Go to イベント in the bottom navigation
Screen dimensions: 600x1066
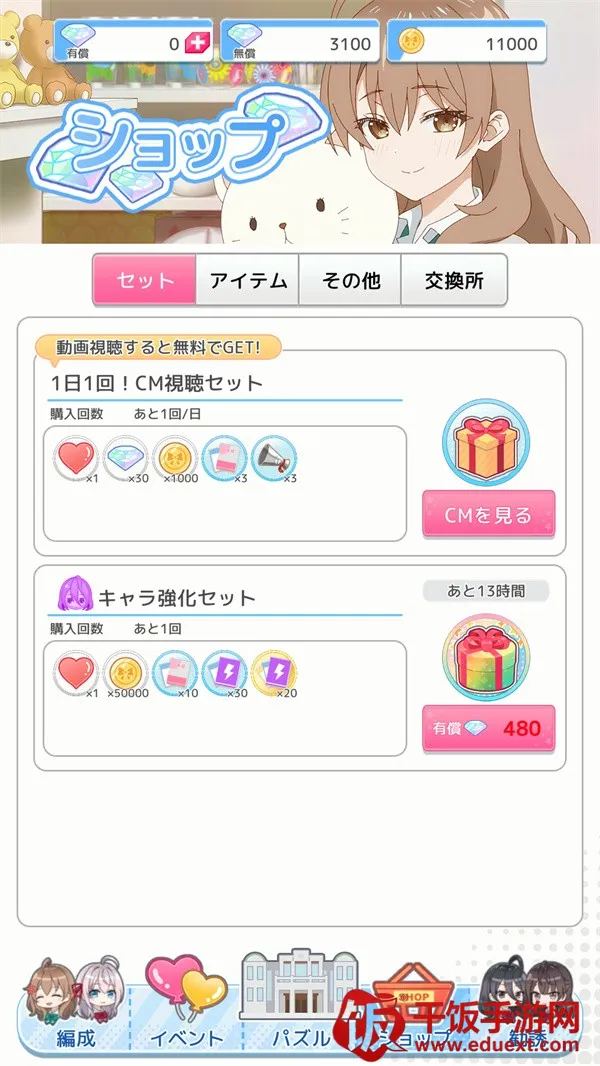pyautogui.click(x=186, y=1005)
